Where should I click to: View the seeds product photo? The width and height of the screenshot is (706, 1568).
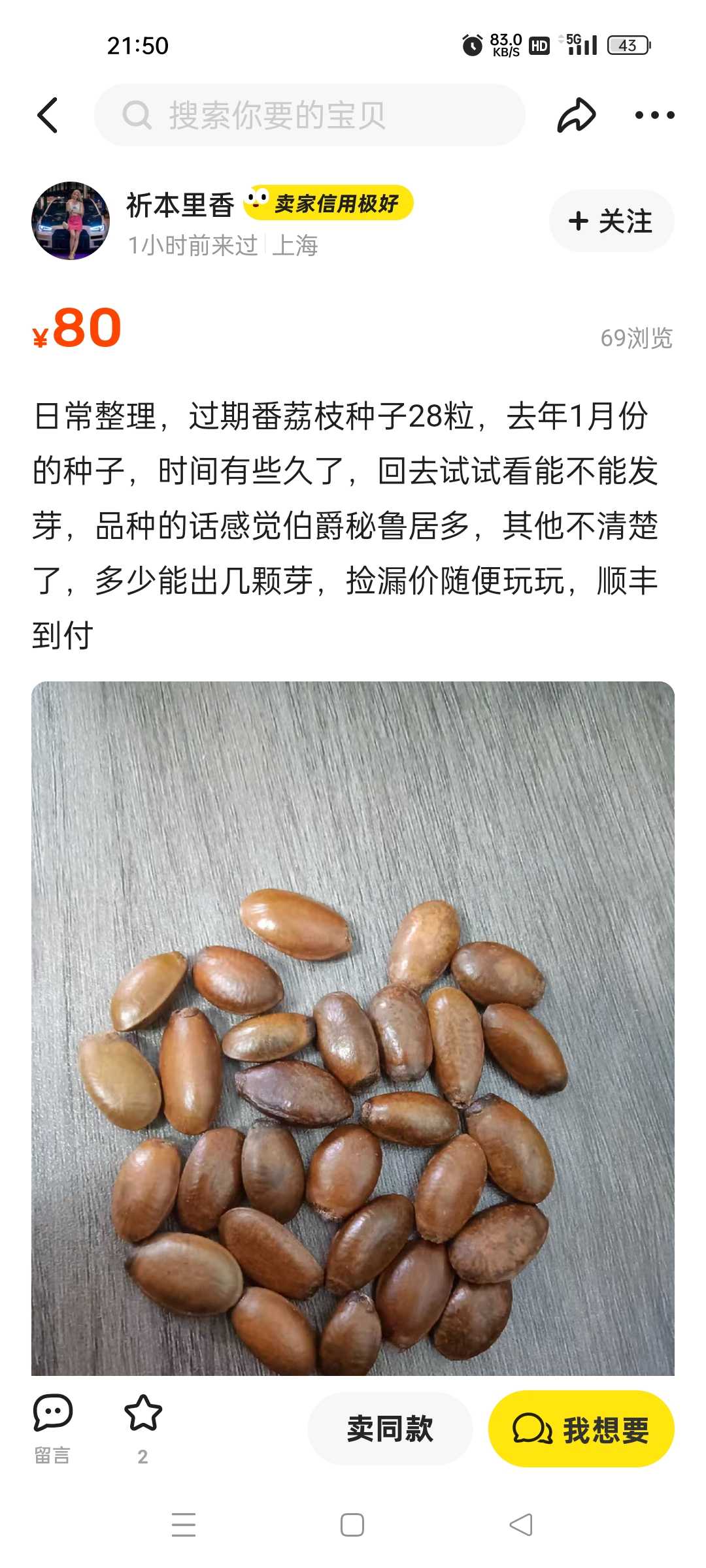point(353,1028)
